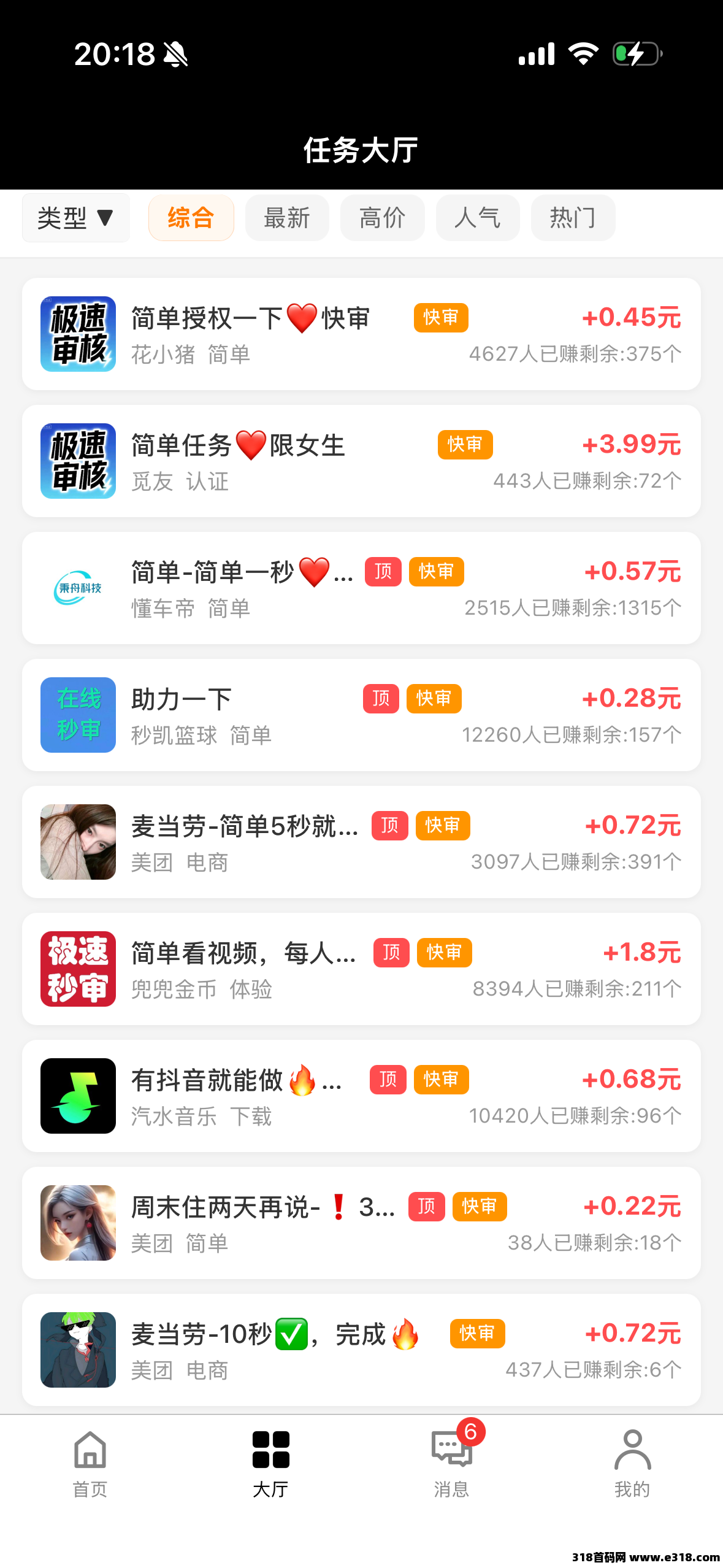Switch to the 高价 filter tab
The width and height of the screenshot is (723, 1568).
(x=382, y=218)
